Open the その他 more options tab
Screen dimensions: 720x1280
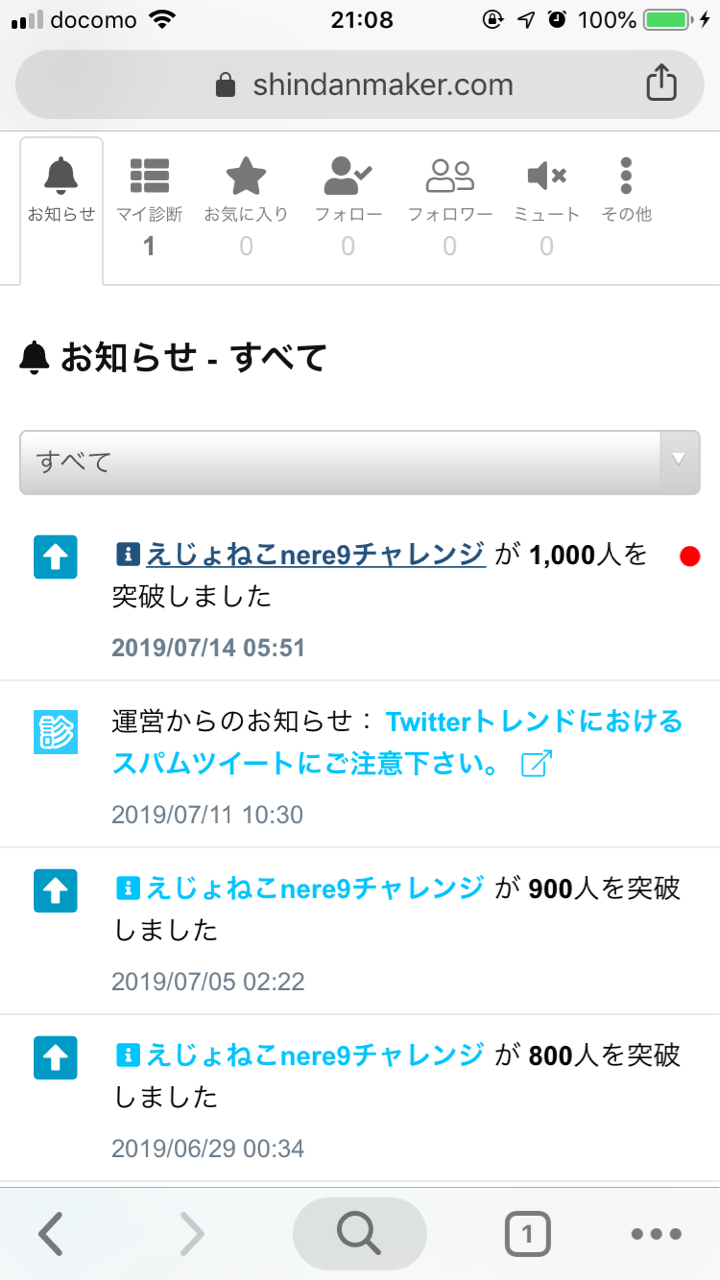click(626, 190)
